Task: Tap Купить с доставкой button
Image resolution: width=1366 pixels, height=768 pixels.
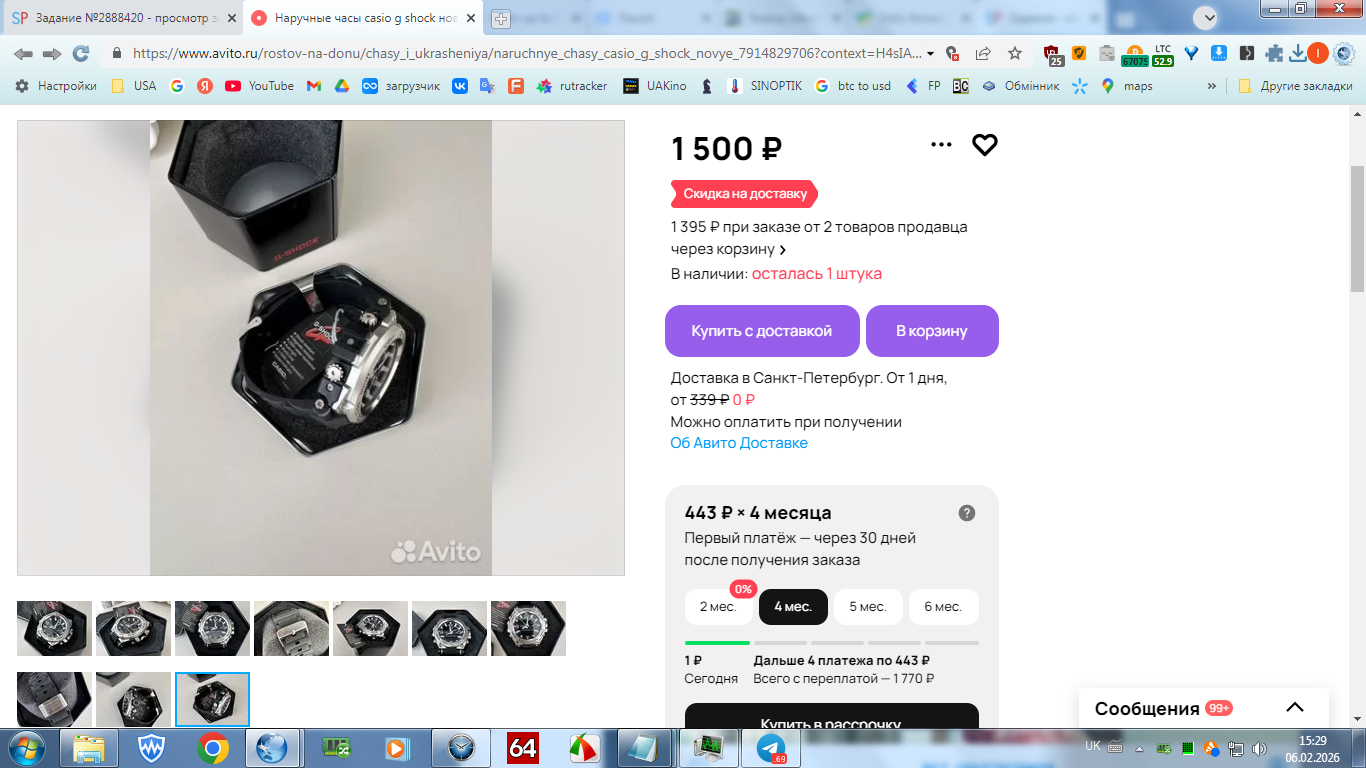Action: 761,331
